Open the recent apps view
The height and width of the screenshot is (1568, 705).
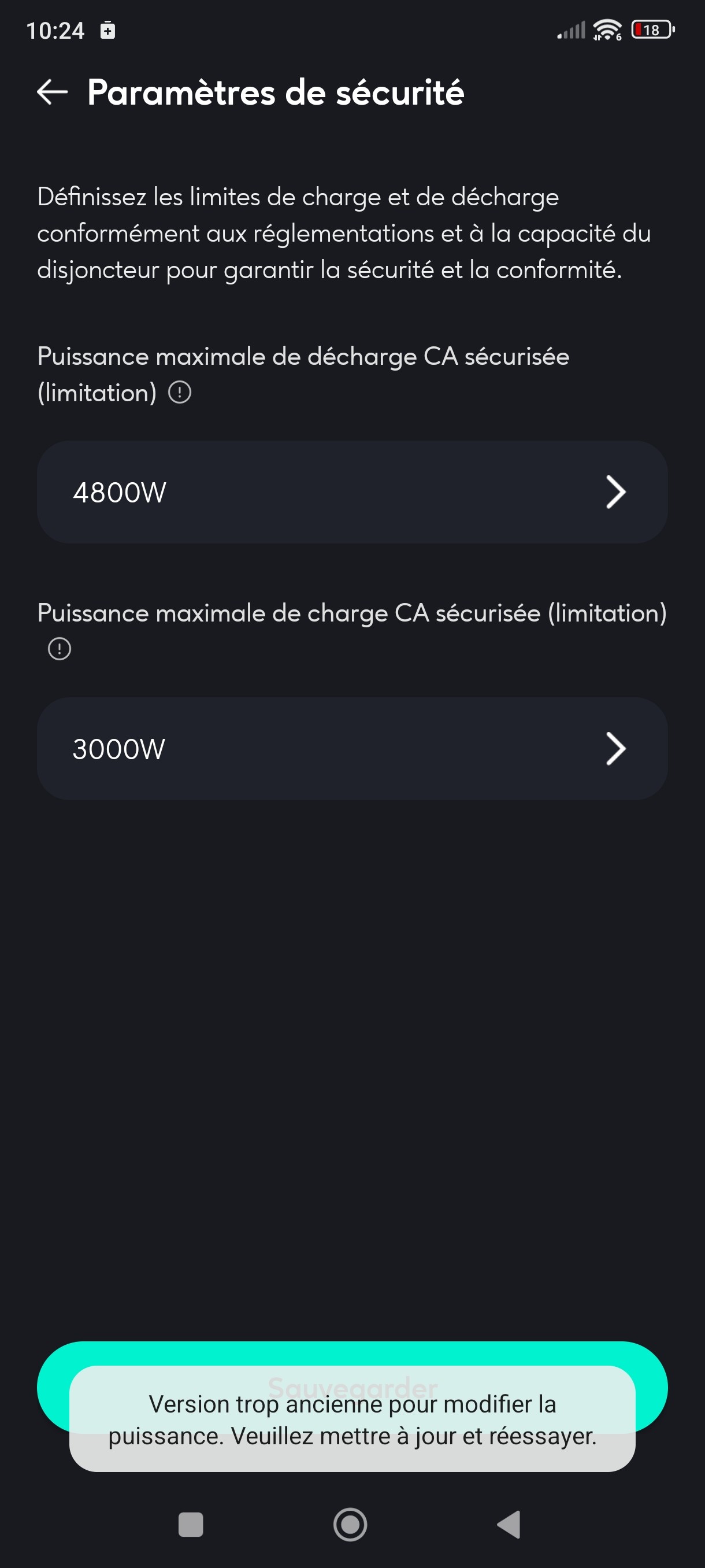pyautogui.click(x=190, y=1524)
